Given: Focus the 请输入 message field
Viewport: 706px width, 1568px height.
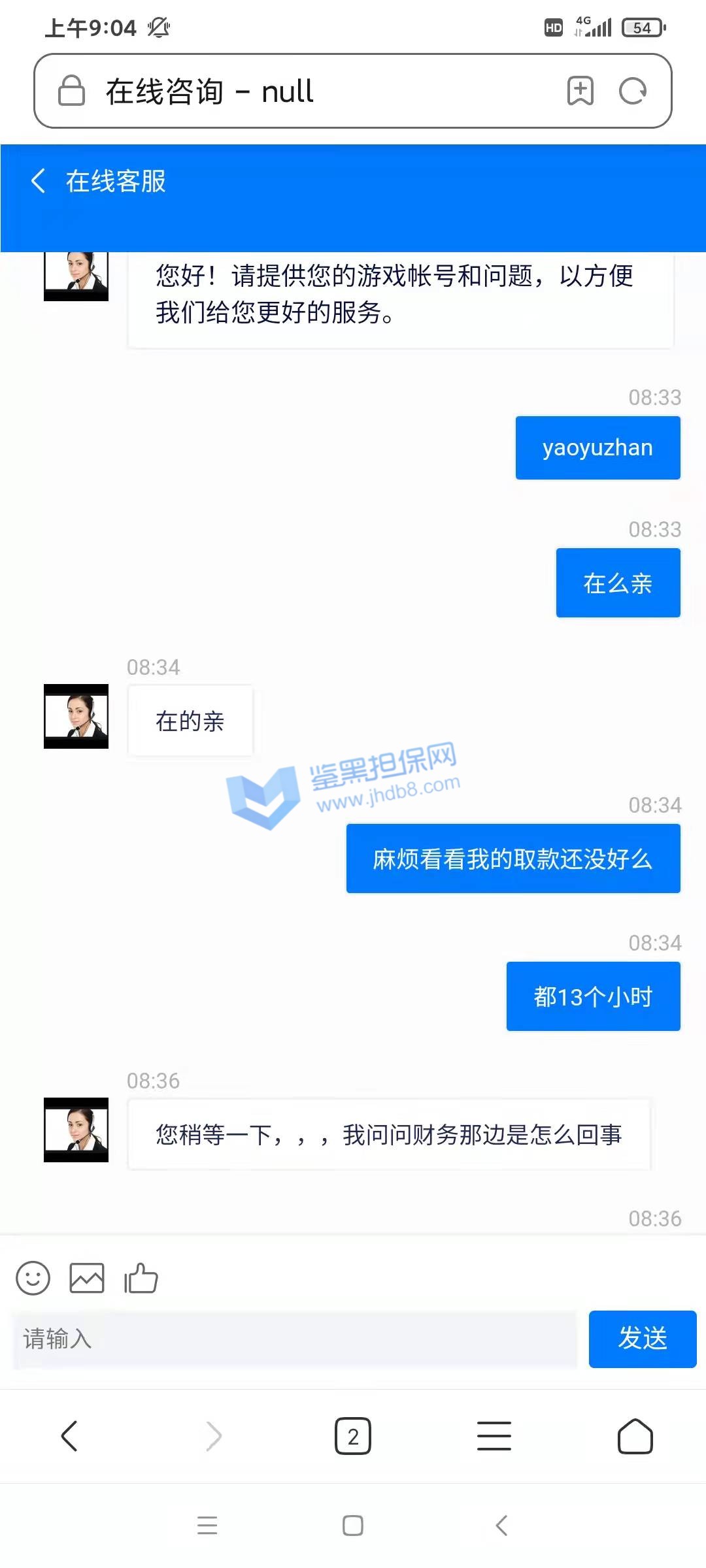Looking at the screenshot, I should 294,1339.
